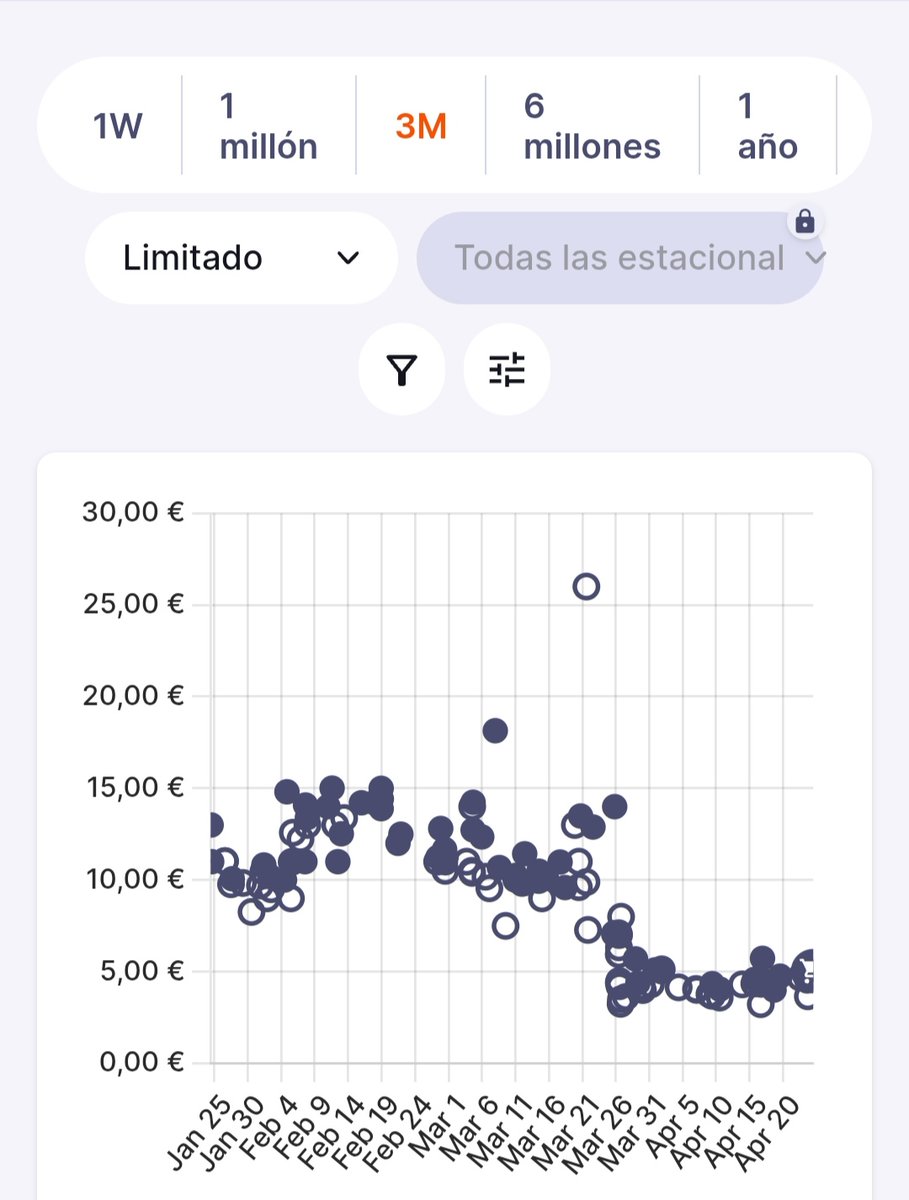Open the locked Todas las estacional dropdown
This screenshot has width=909, height=1200.
point(620,258)
